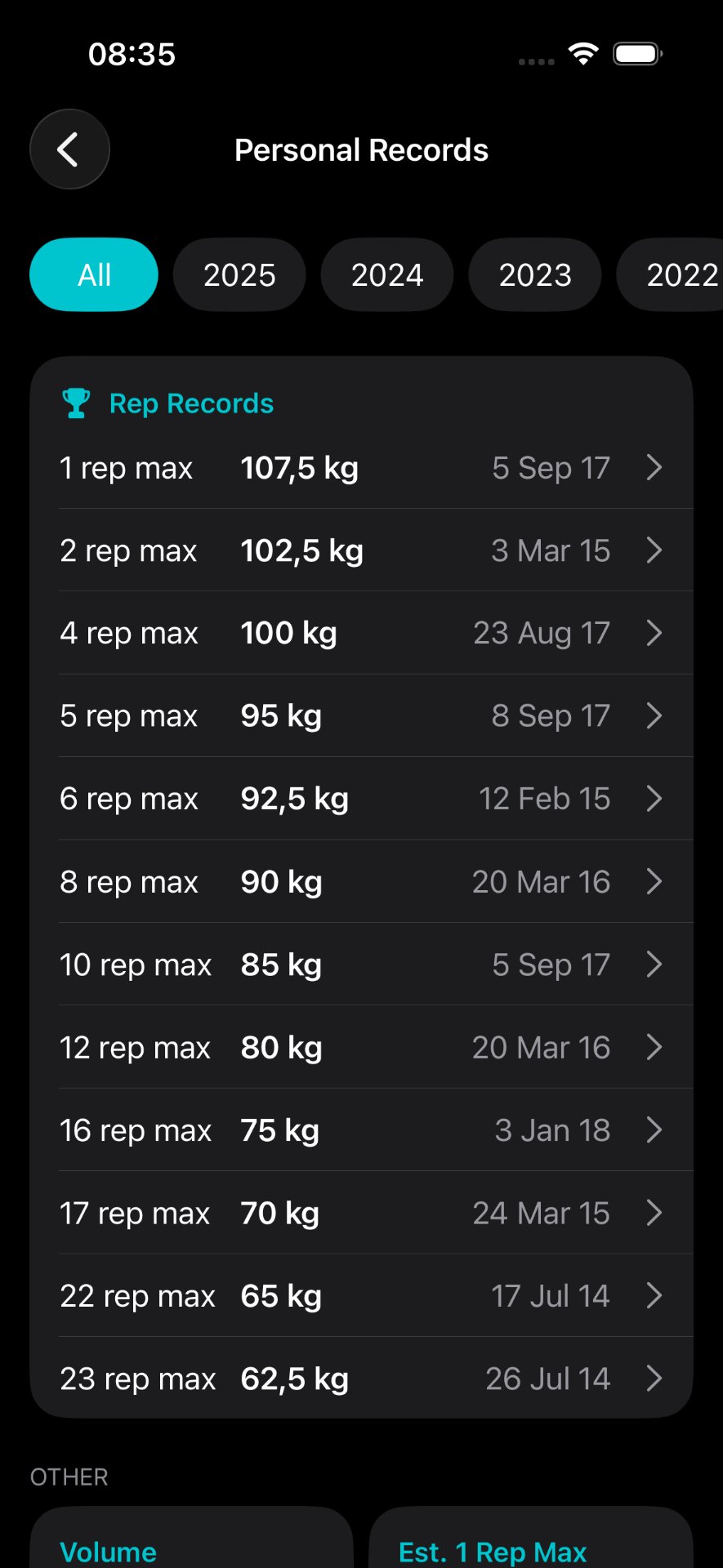
Task: Open the 16 rep max details chevron
Action: pyautogui.click(x=654, y=1129)
